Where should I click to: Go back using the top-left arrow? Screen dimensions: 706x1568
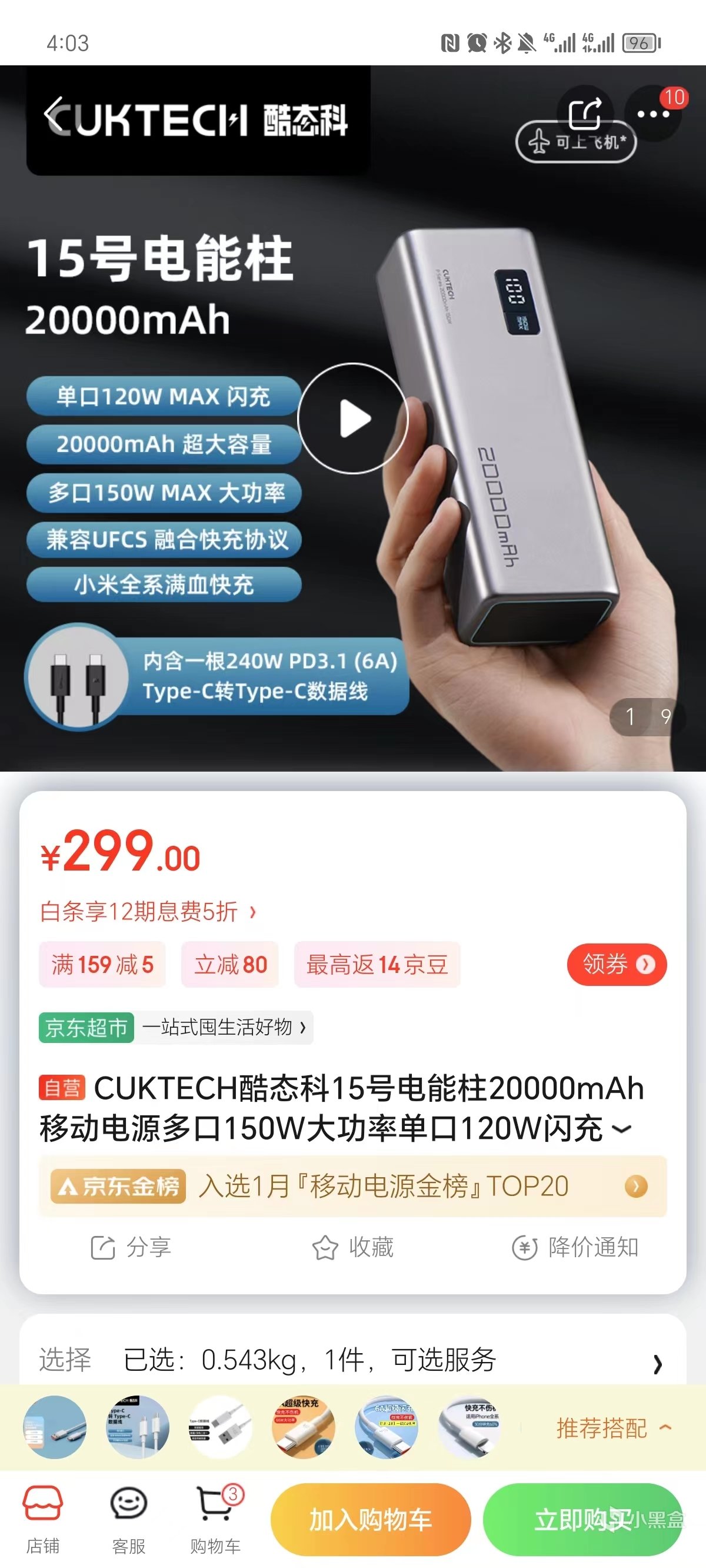click(x=54, y=115)
